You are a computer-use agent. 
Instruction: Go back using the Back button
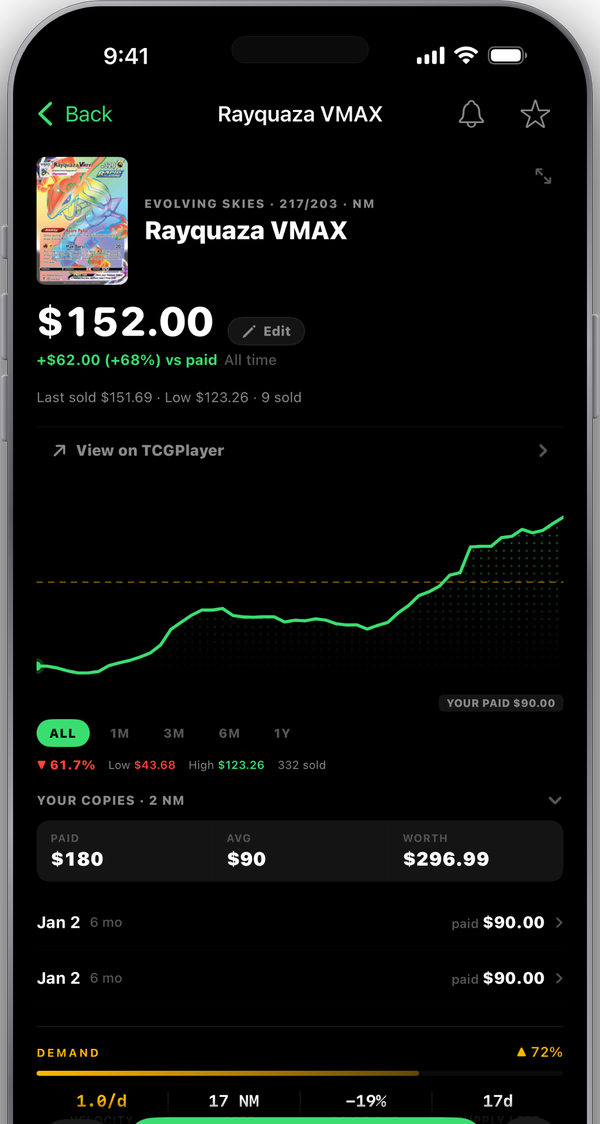point(75,114)
